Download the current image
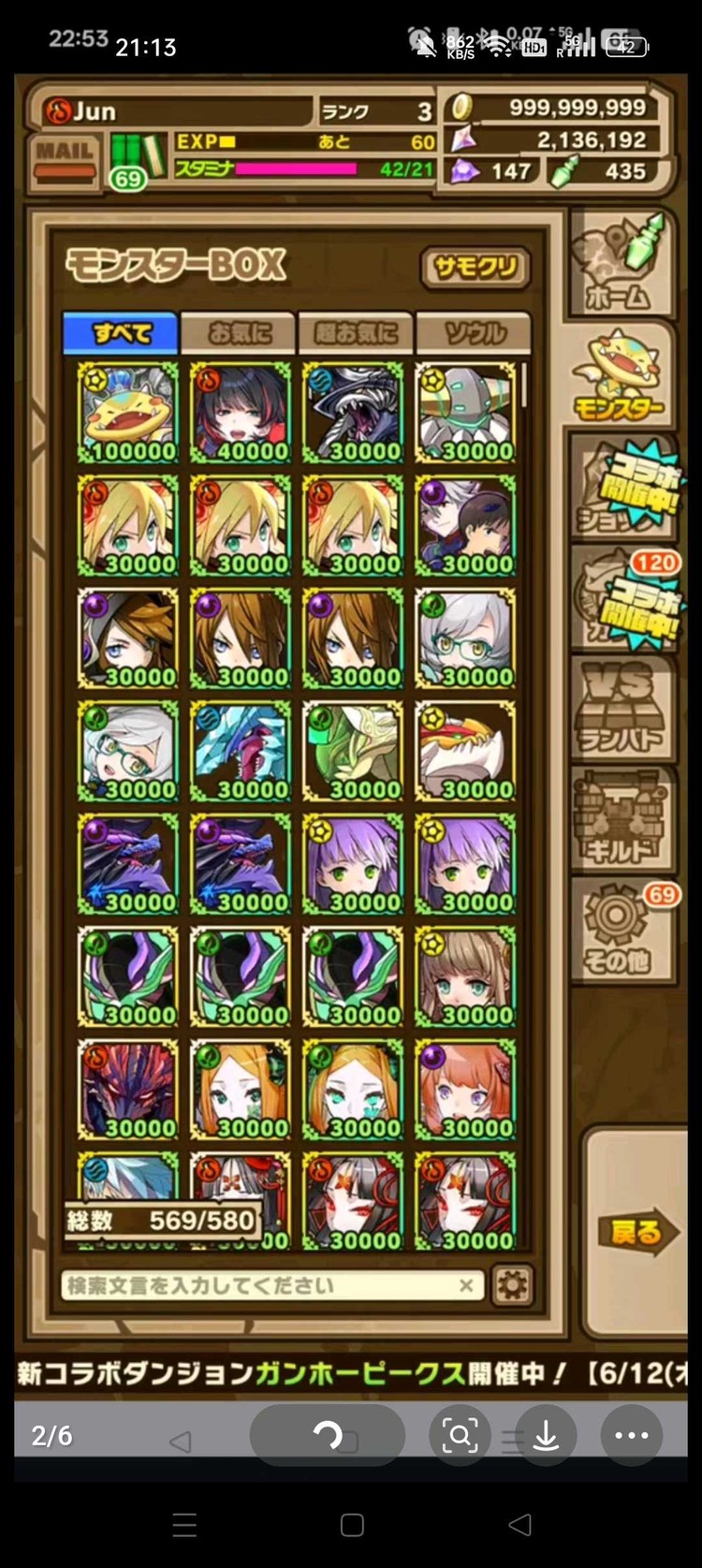 point(546,1435)
